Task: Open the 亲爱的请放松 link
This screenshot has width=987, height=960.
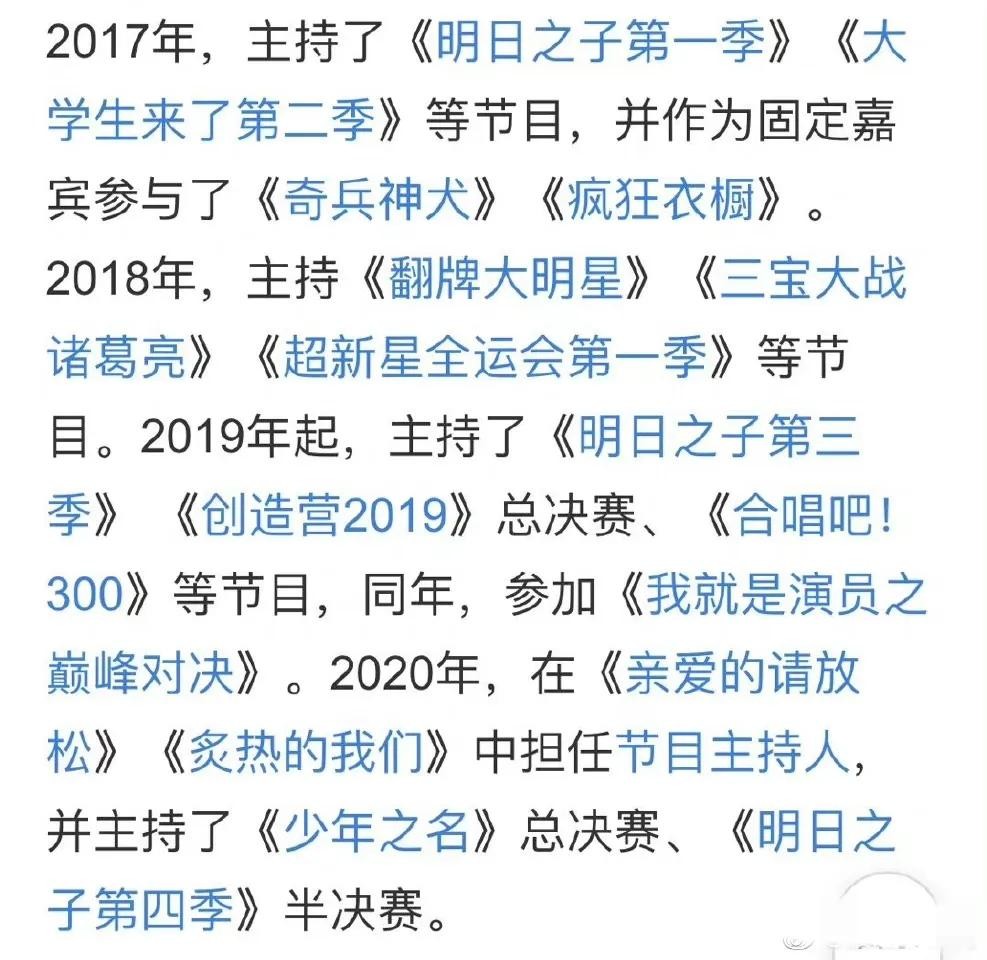Action: pyautogui.click(x=741, y=674)
